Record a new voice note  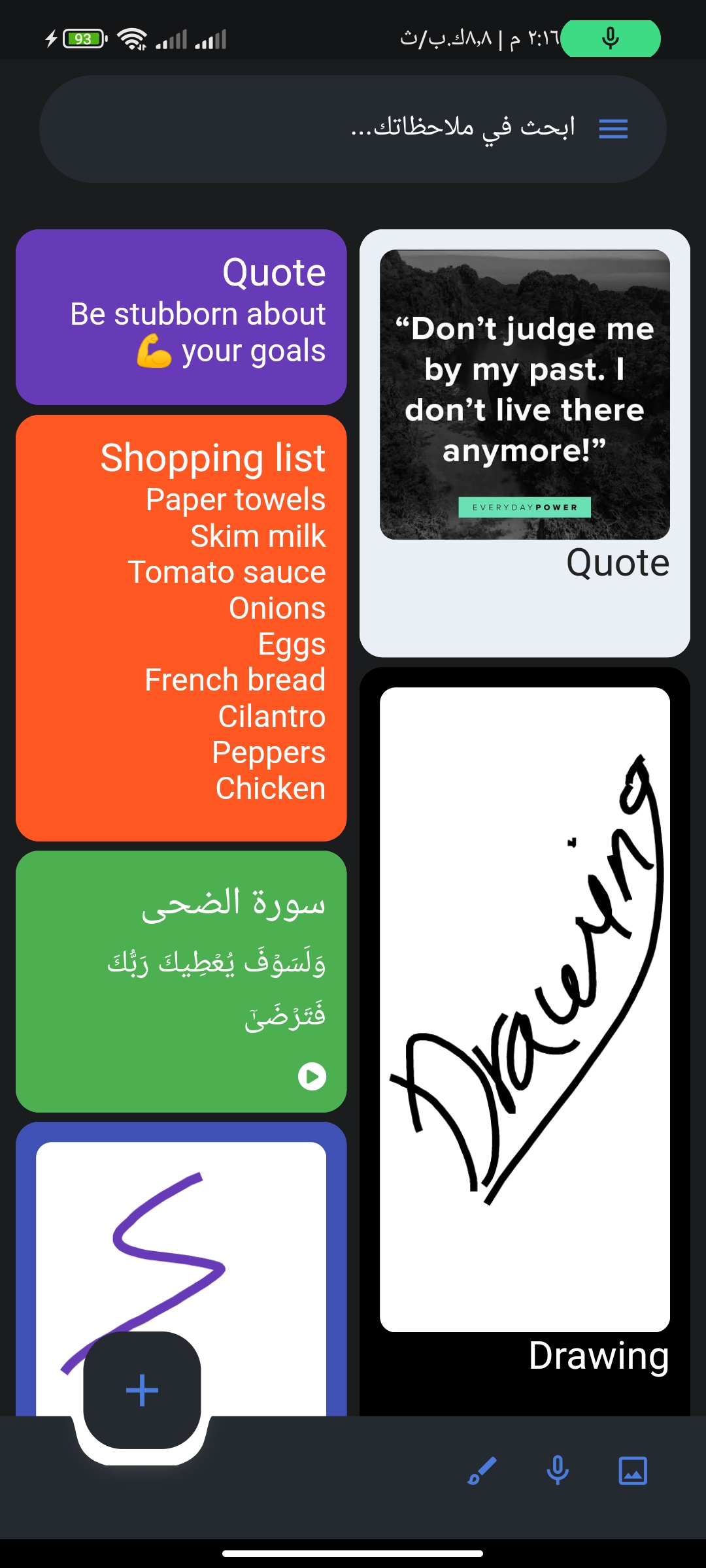pos(558,1471)
